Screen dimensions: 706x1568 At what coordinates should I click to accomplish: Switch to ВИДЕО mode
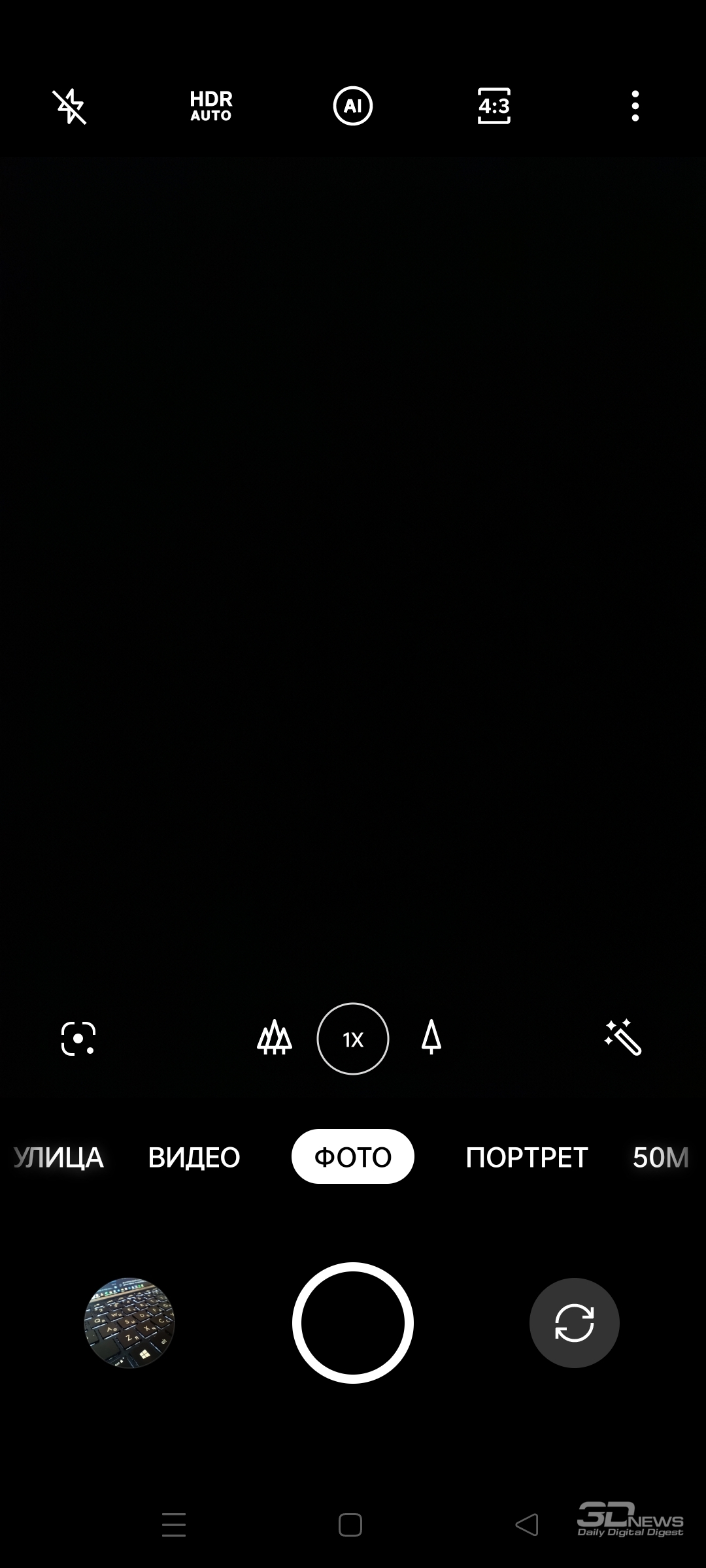click(194, 1157)
